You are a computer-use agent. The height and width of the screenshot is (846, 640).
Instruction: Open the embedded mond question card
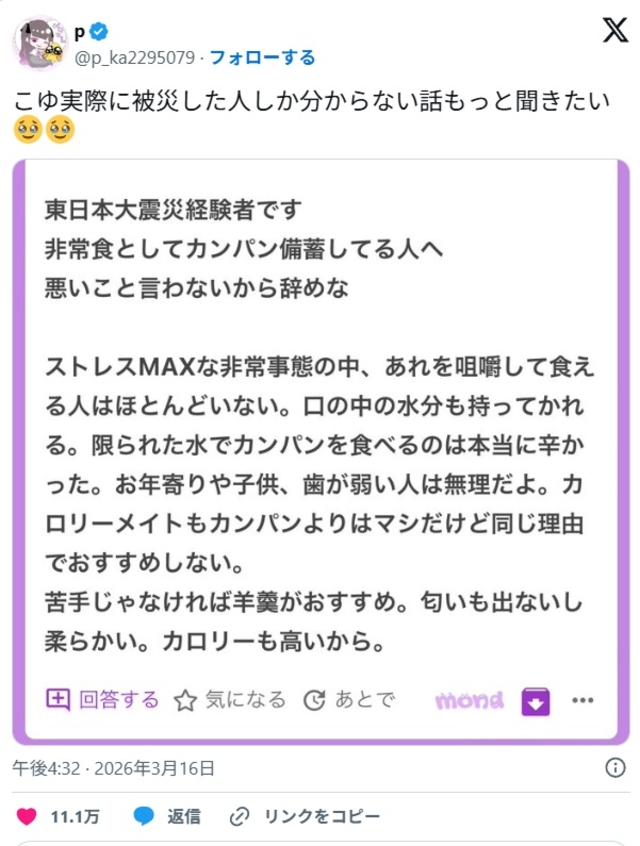click(321, 452)
